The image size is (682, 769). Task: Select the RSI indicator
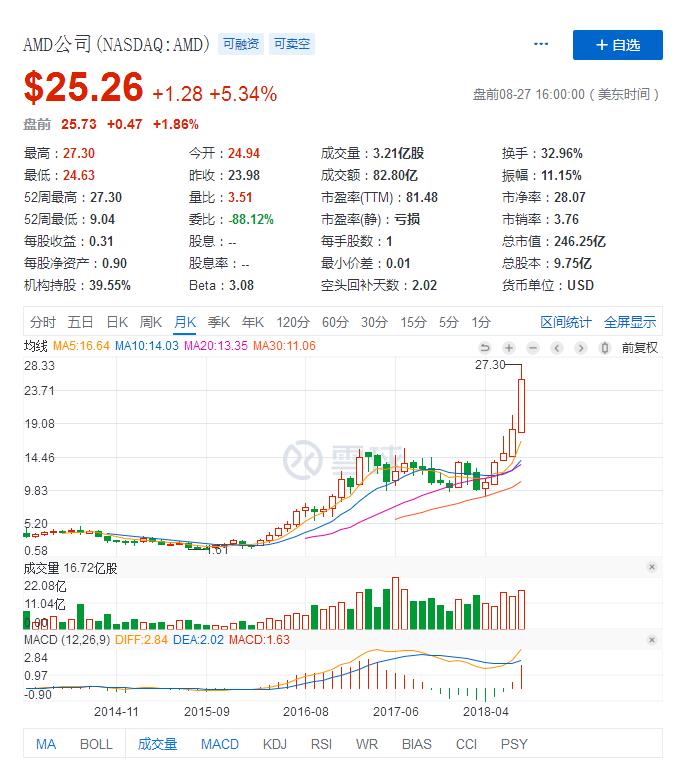[321, 744]
